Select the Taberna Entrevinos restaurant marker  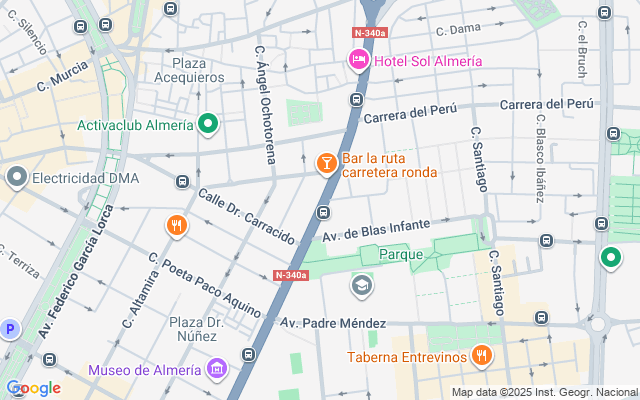pyautogui.click(x=482, y=356)
